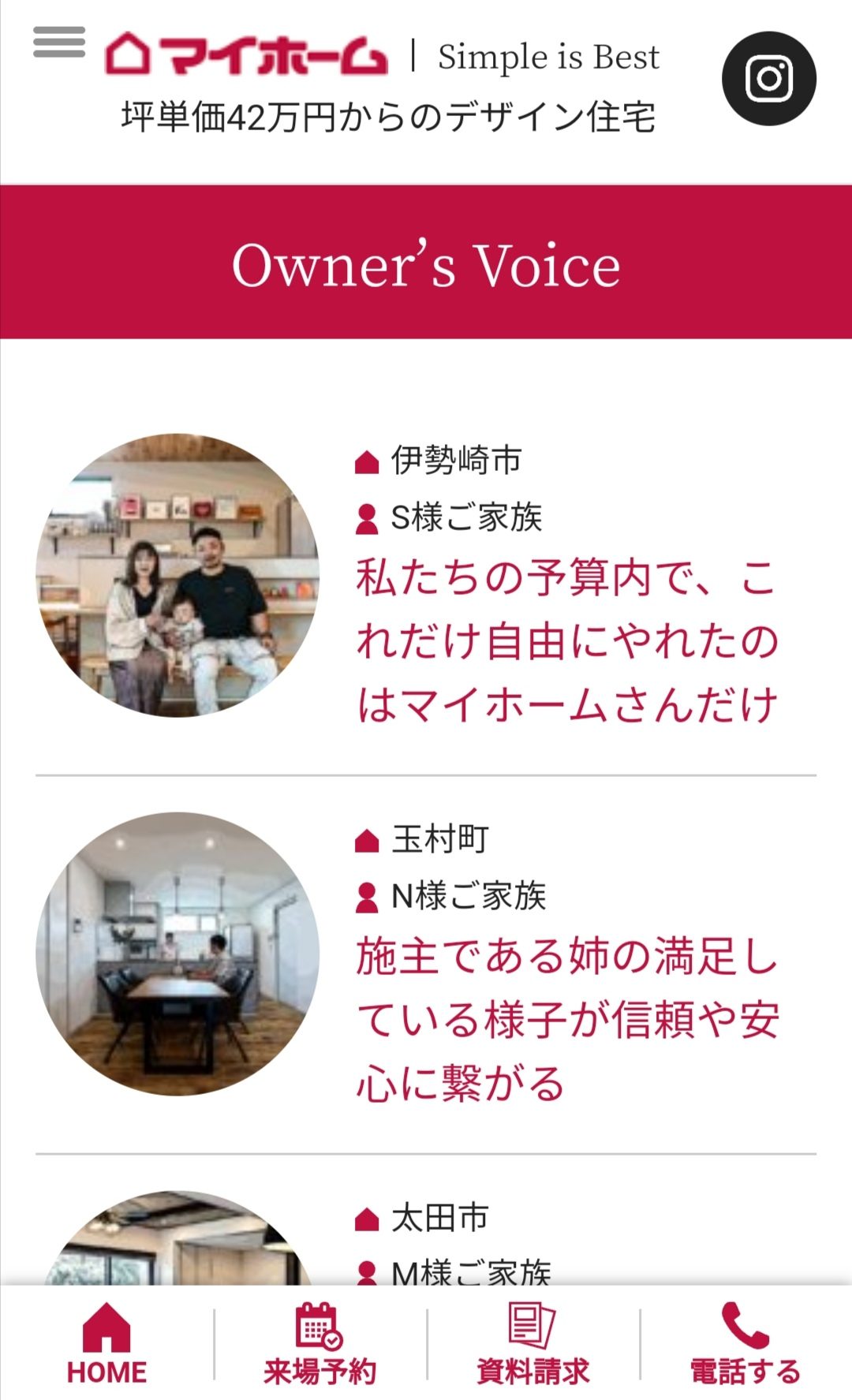Open the N様ご家族 dining room photo
The width and height of the screenshot is (852, 1400).
point(177,954)
